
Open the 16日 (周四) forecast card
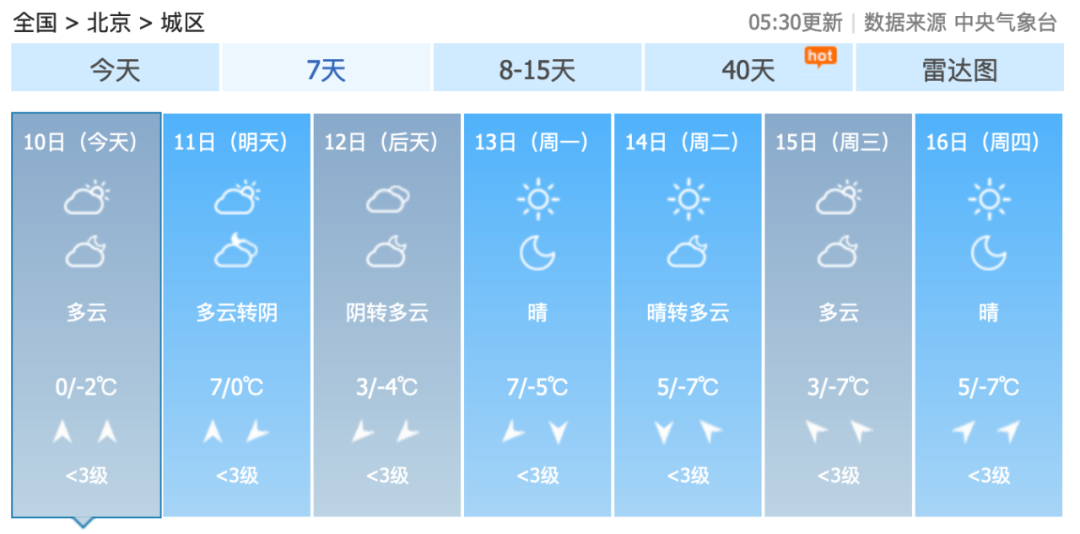pos(988,315)
